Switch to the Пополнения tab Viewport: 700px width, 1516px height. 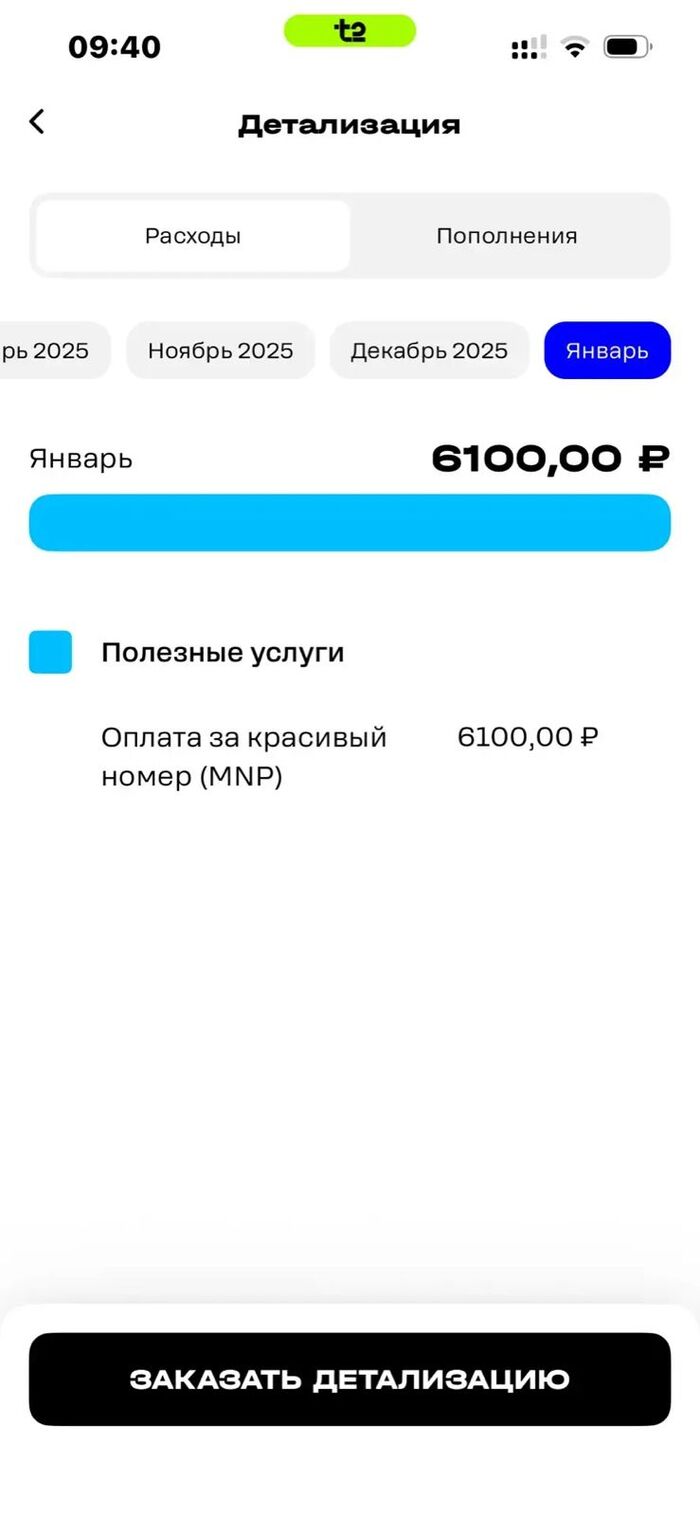click(506, 236)
